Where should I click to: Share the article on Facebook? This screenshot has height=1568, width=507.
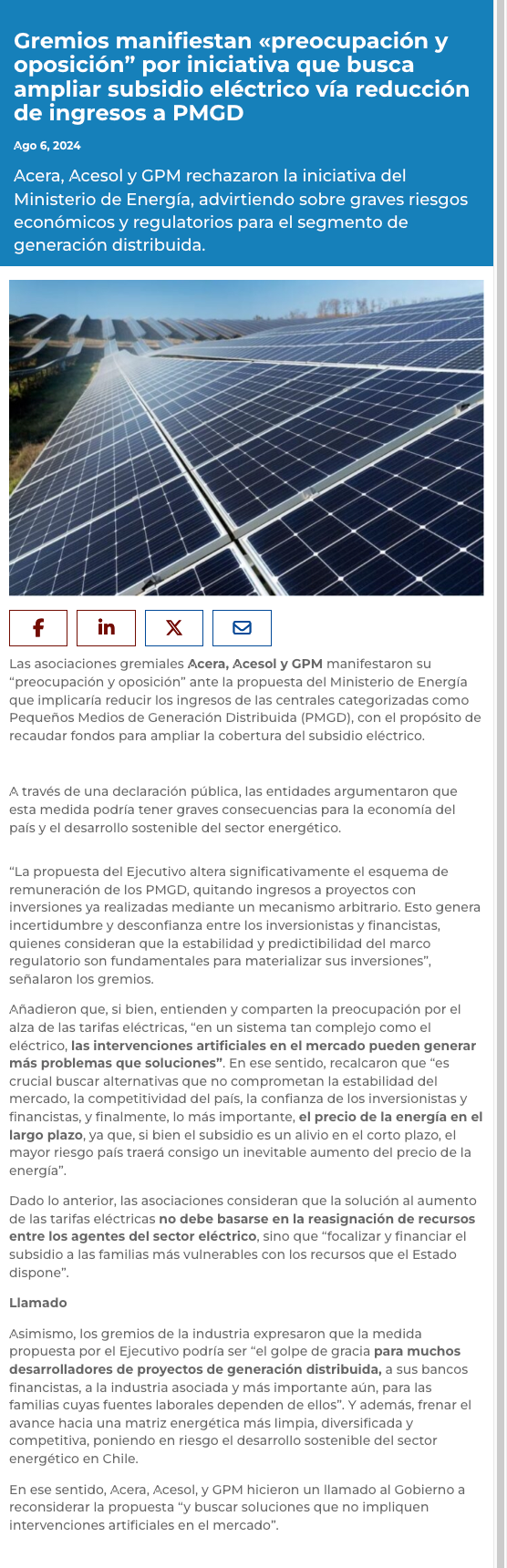pyautogui.click(x=38, y=628)
